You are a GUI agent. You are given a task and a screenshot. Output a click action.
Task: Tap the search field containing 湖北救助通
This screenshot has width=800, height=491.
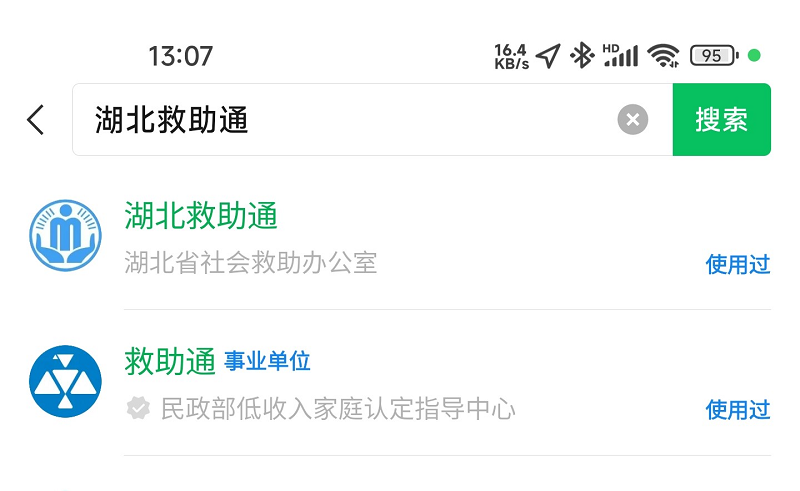(x=340, y=120)
